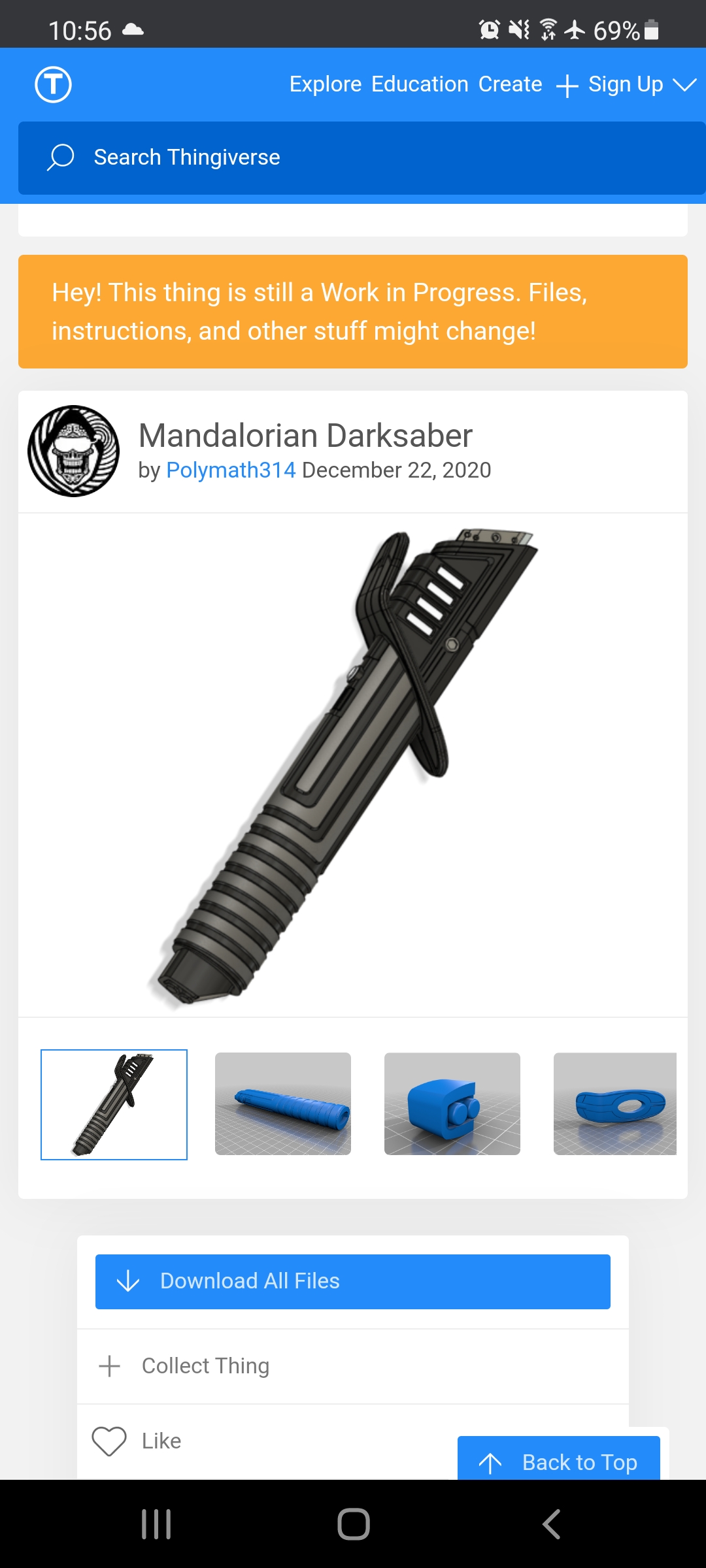This screenshot has height=1568, width=706.
Task: Select the blue button block thumbnail
Action: coord(452,1103)
